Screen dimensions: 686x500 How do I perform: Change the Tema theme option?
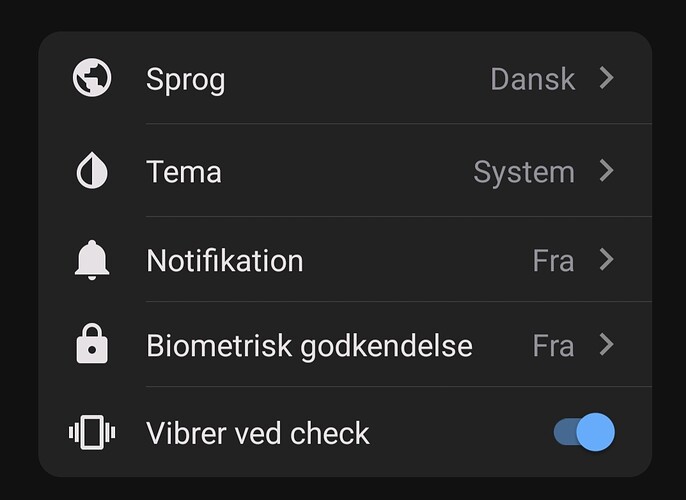pos(344,172)
